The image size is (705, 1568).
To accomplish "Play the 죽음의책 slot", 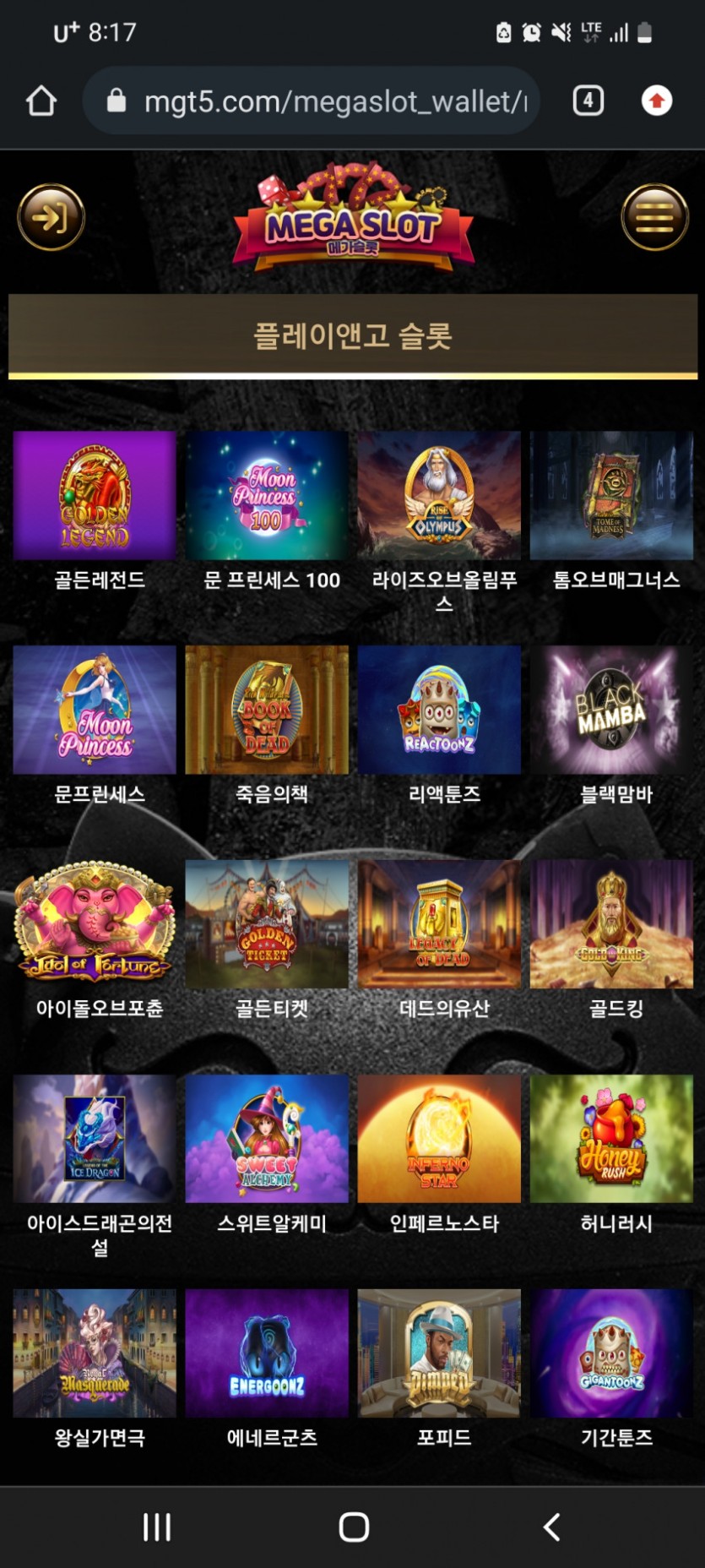I will click(267, 710).
